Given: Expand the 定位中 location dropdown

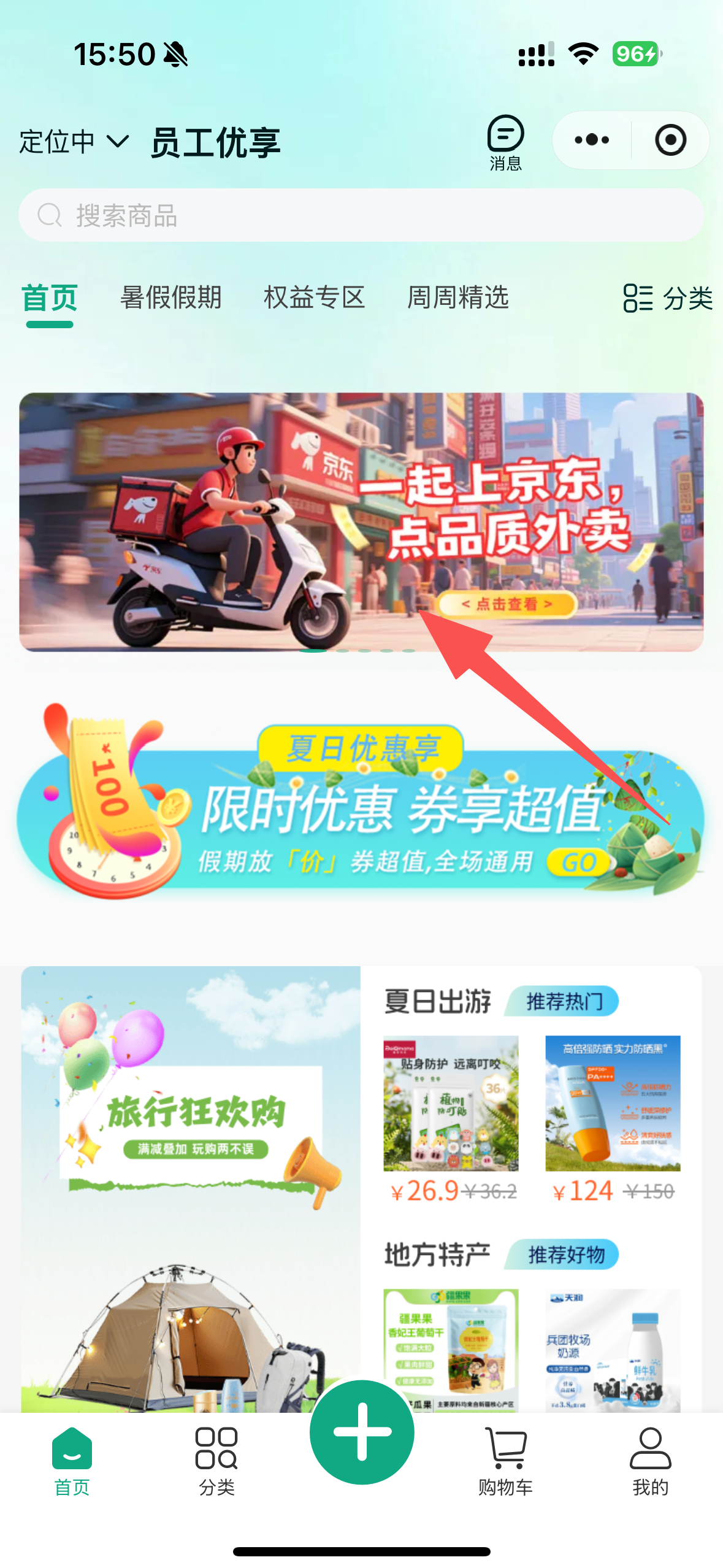Looking at the screenshot, I should [74, 142].
